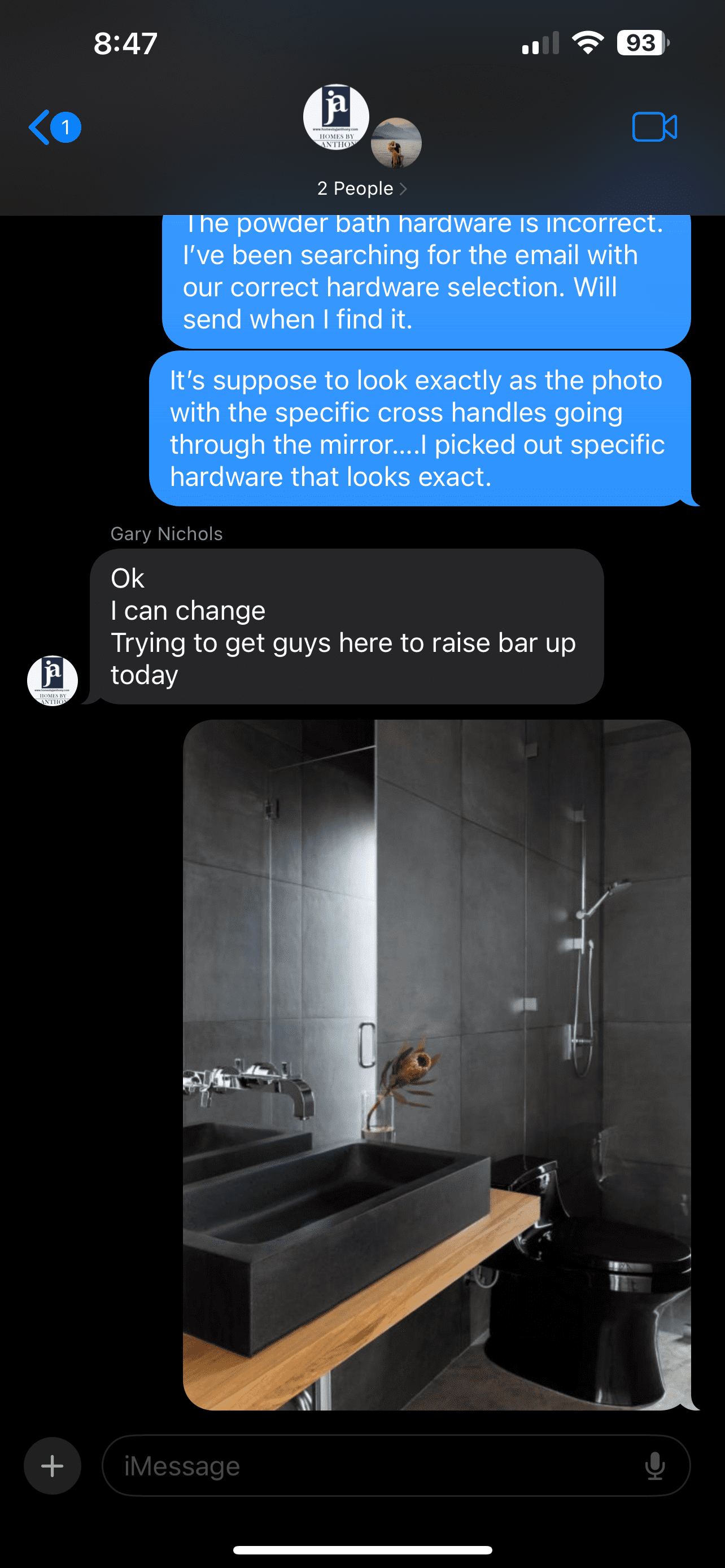The width and height of the screenshot is (725, 1568).
Task: Open the bathroom photo attachment
Action: [436, 1064]
